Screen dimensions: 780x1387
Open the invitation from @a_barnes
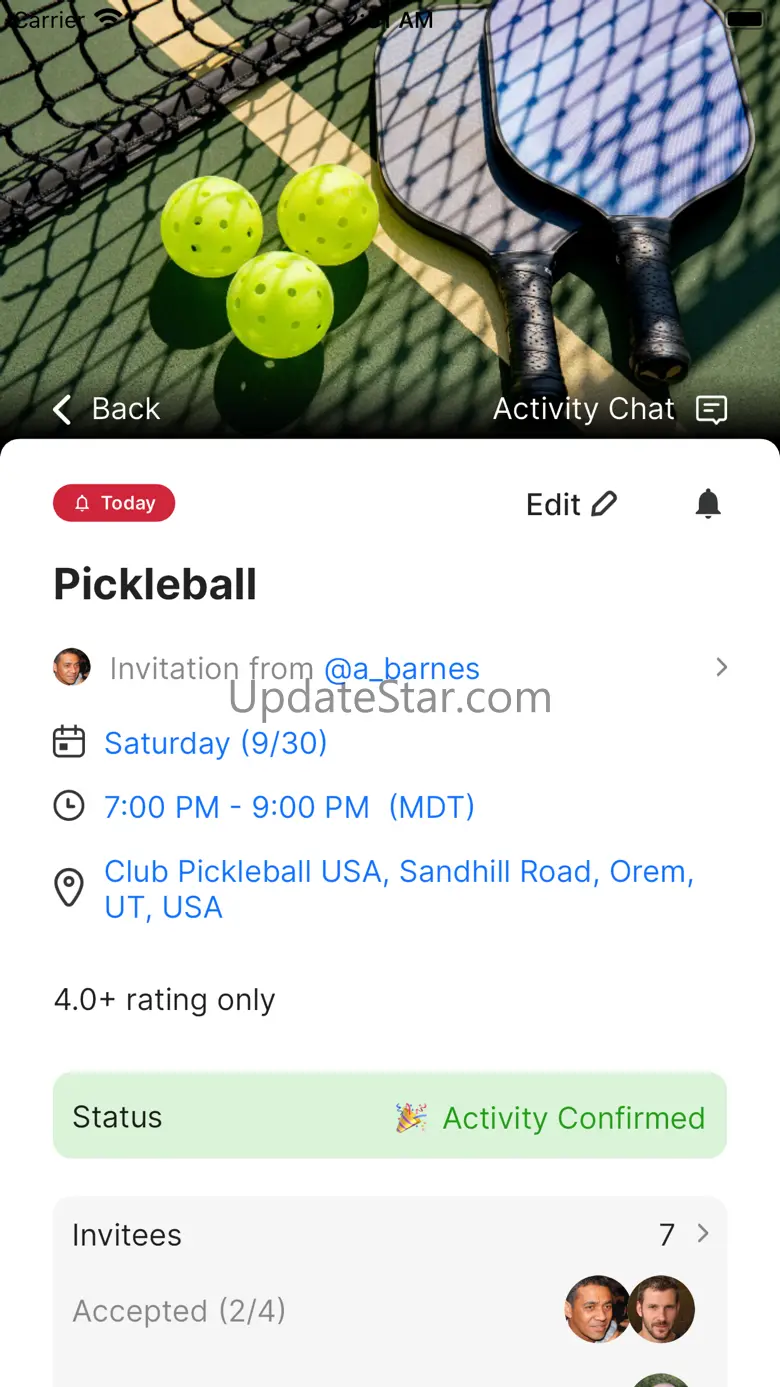(x=400, y=668)
